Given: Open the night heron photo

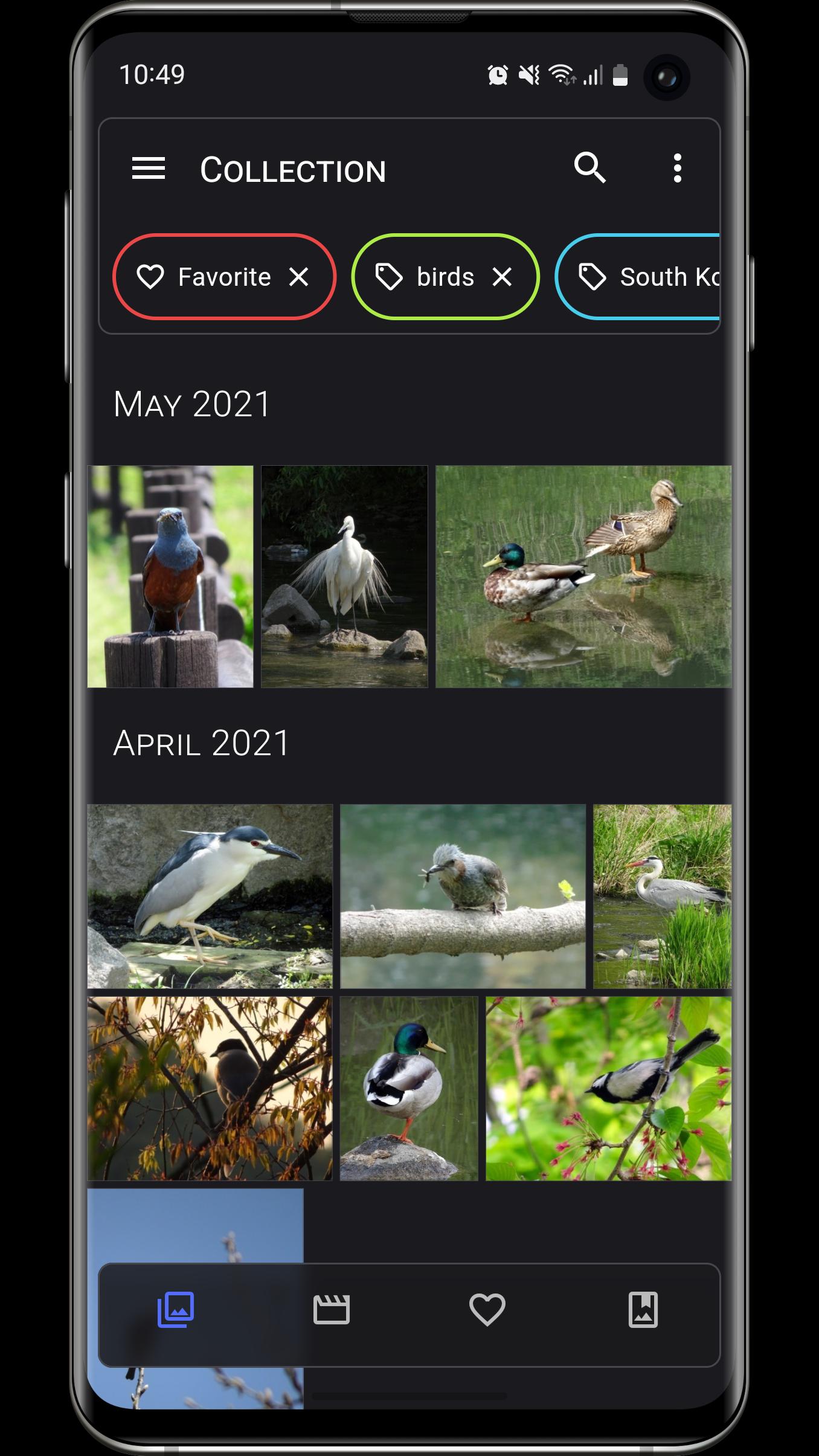Looking at the screenshot, I should (210, 897).
